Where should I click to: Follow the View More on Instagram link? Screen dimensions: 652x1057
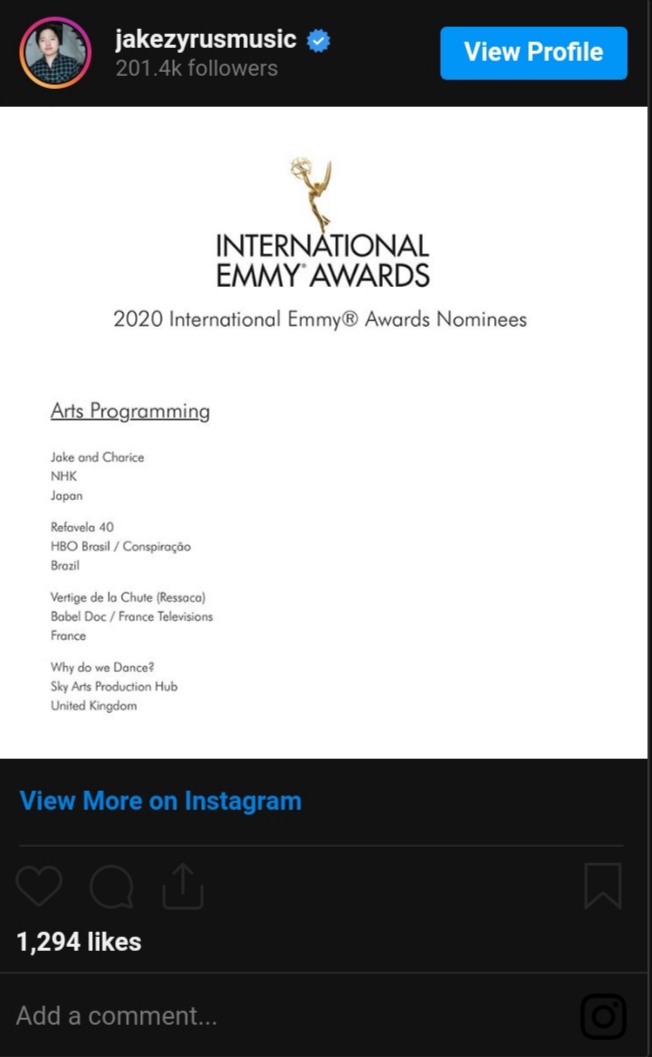click(160, 801)
